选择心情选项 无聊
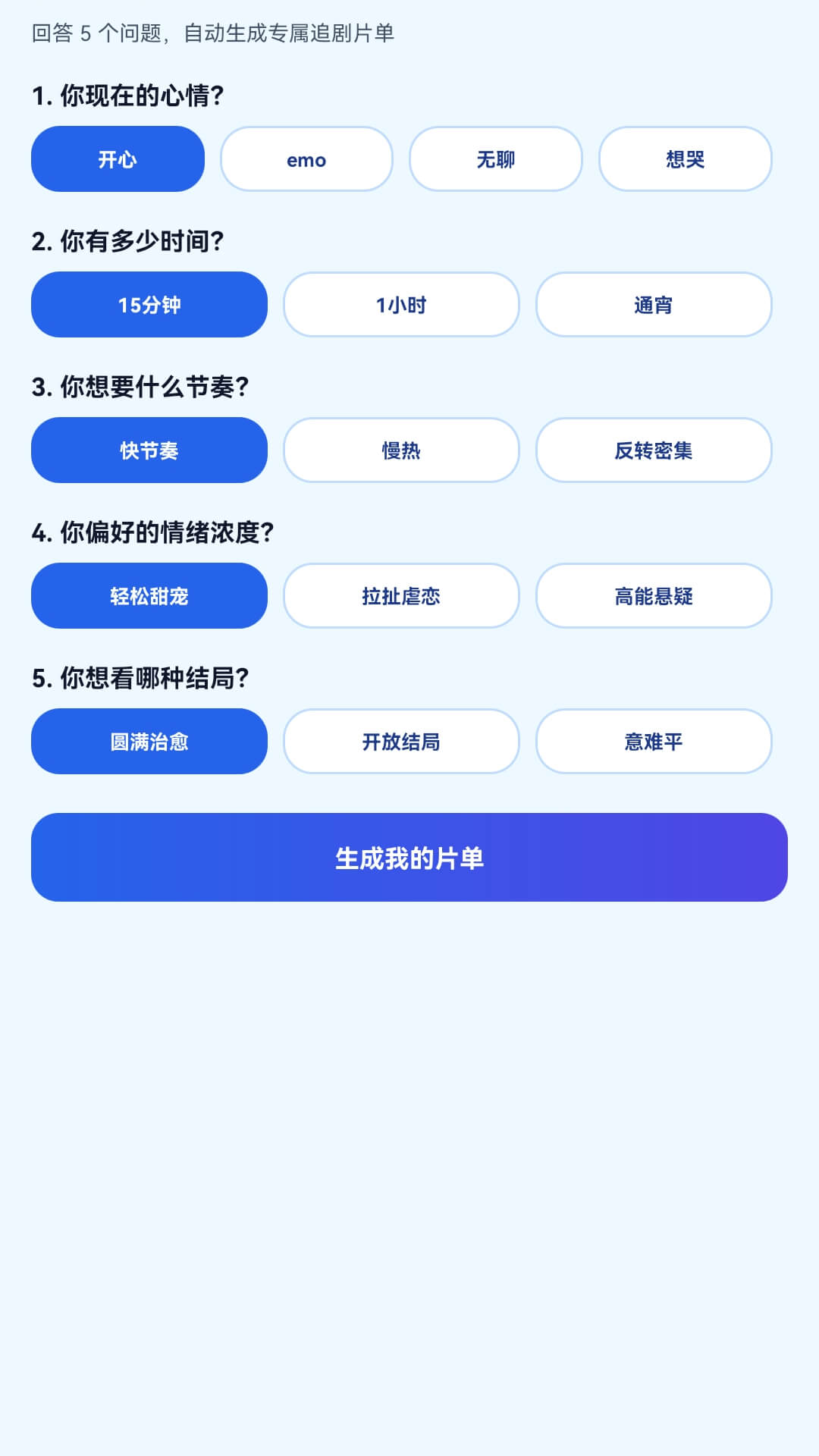Screen dimensions: 819x1456 click(494, 159)
